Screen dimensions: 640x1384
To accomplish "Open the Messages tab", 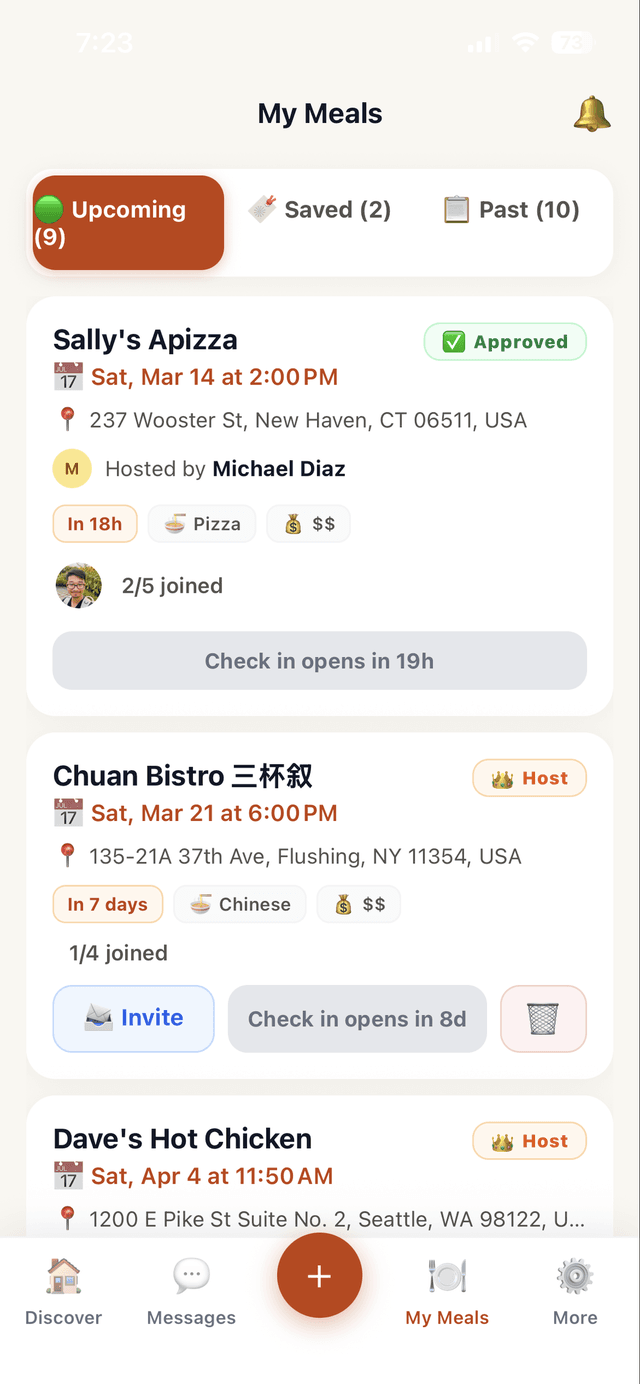I will pos(191,1292).
